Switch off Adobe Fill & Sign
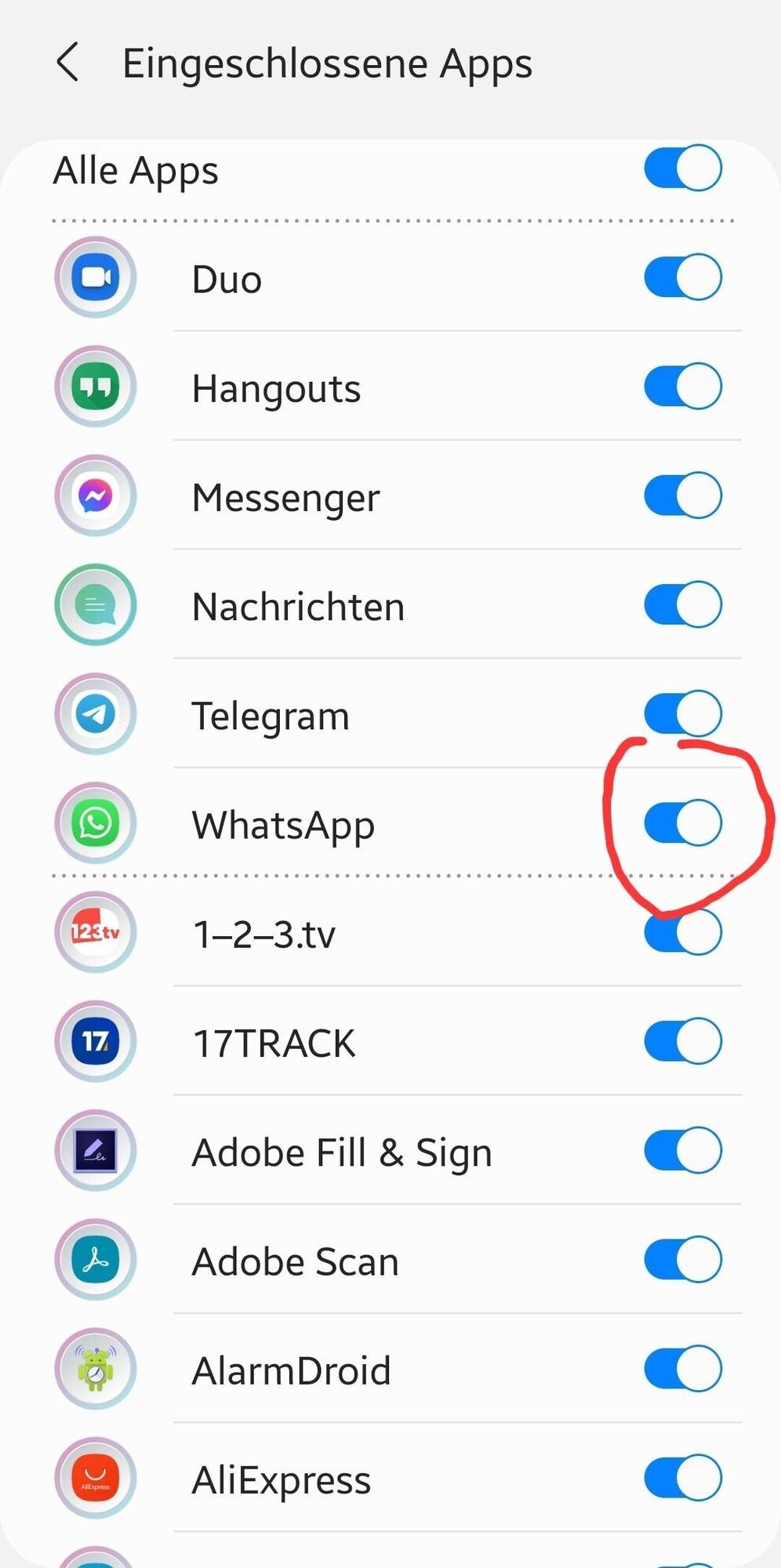 tap(682, 1150)
